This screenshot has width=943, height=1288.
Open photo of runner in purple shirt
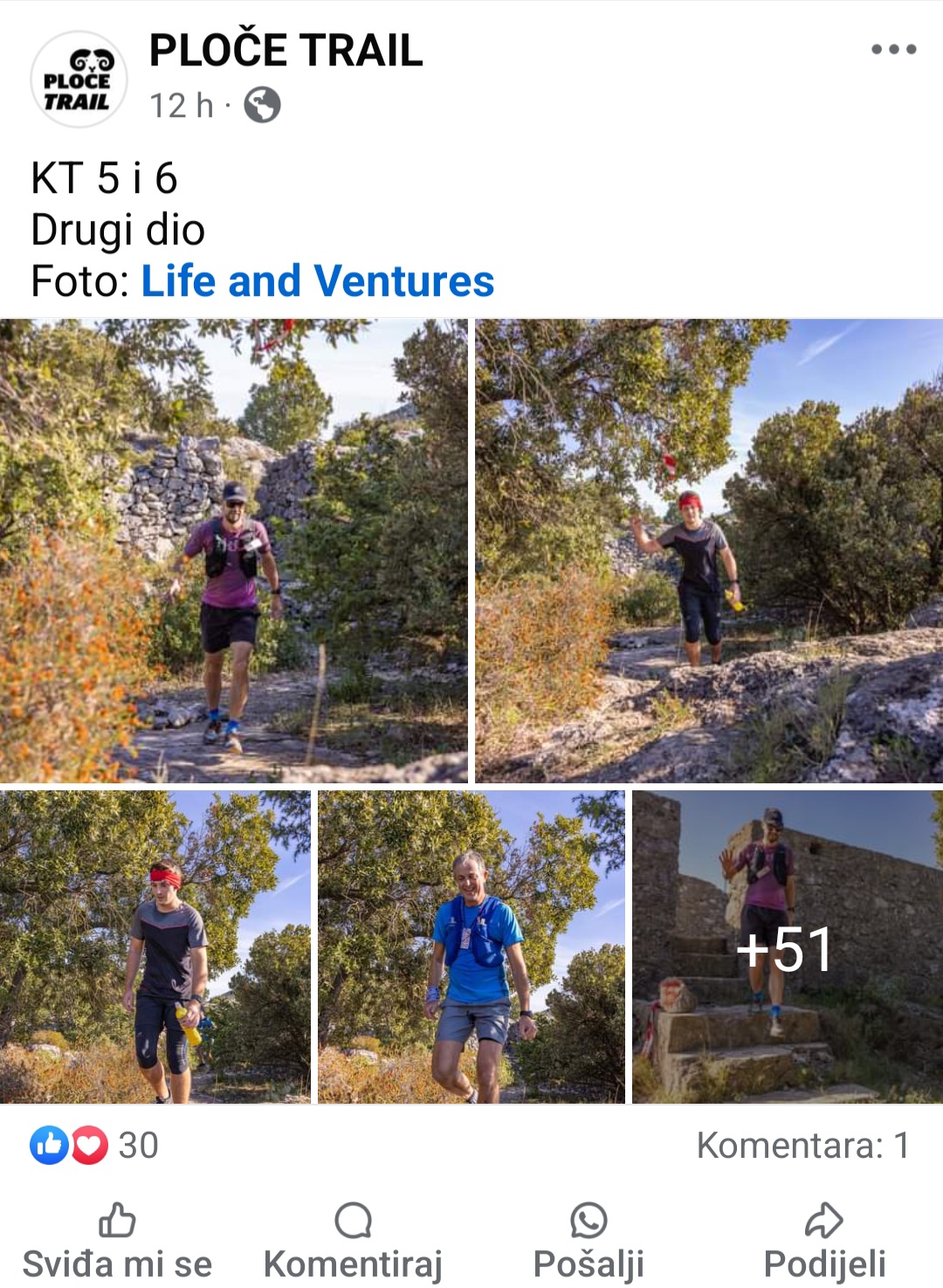(233, 551)
